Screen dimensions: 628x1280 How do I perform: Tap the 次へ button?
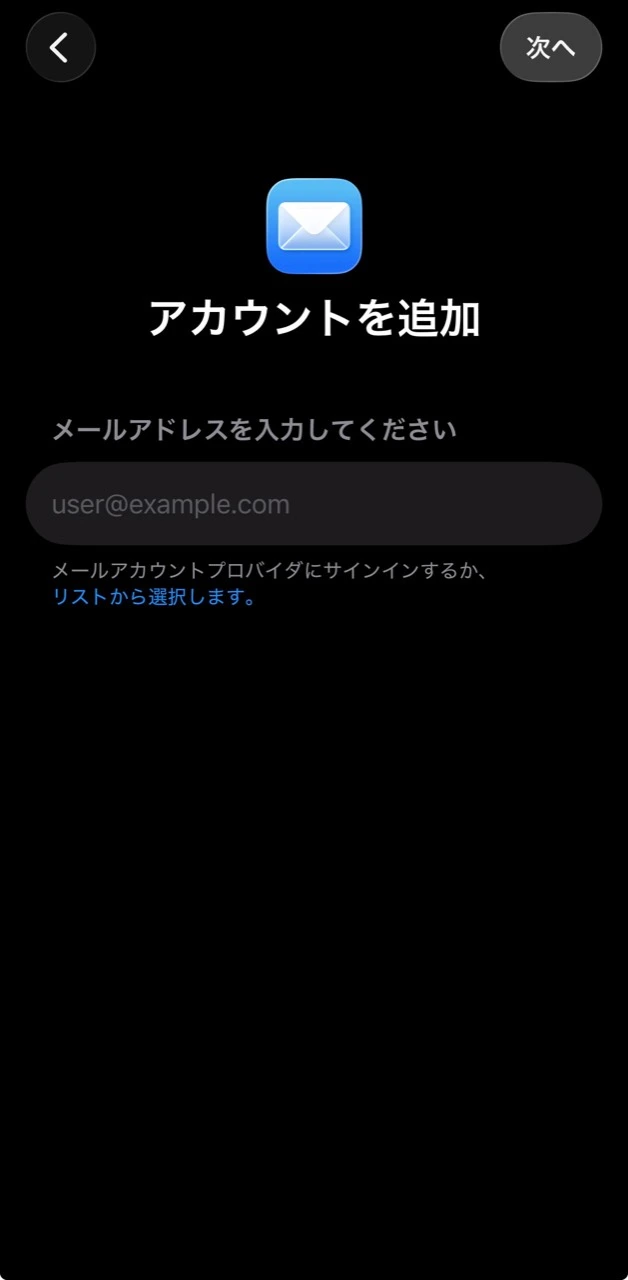[551, 47]
